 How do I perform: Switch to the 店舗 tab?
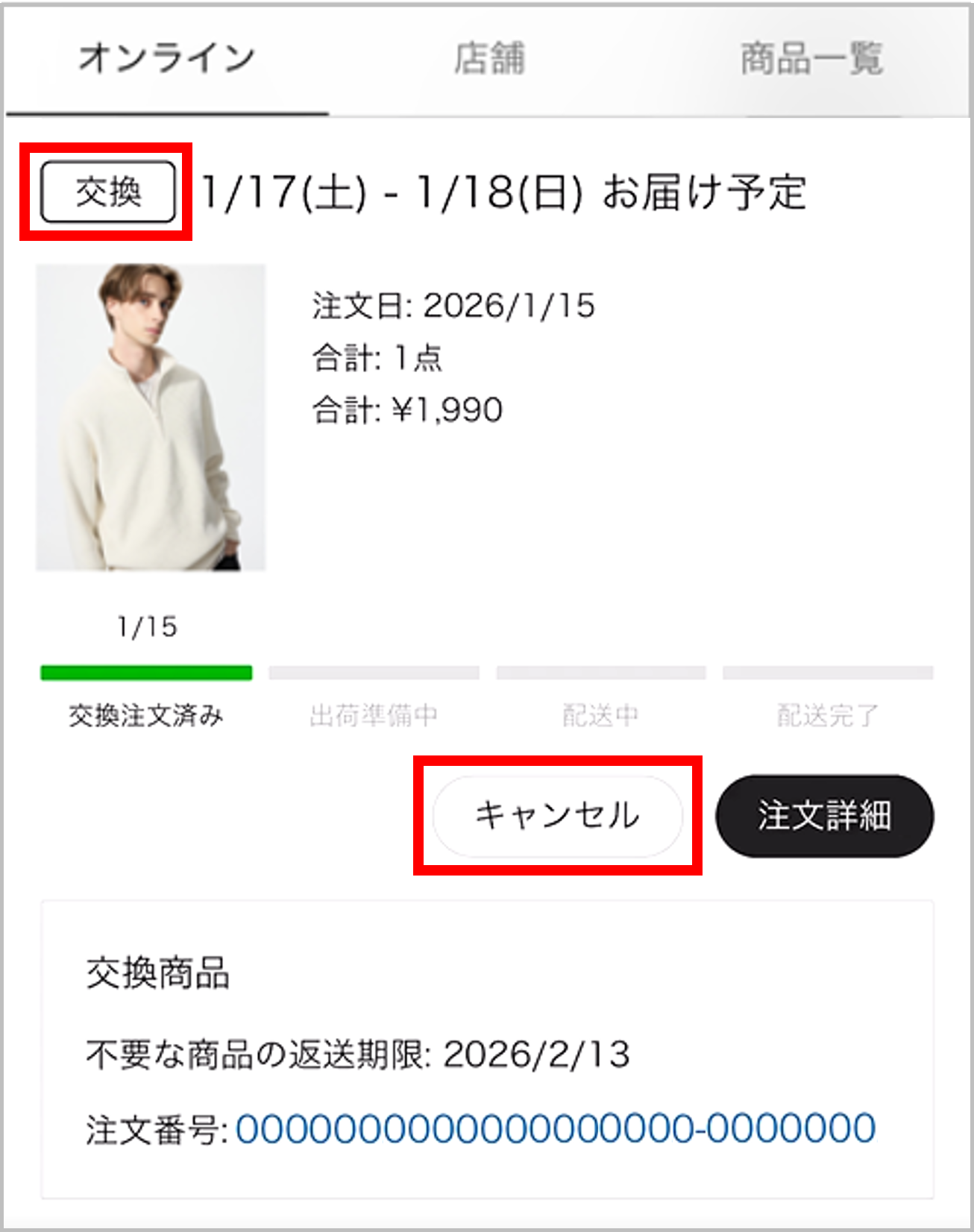pos(489,59)
